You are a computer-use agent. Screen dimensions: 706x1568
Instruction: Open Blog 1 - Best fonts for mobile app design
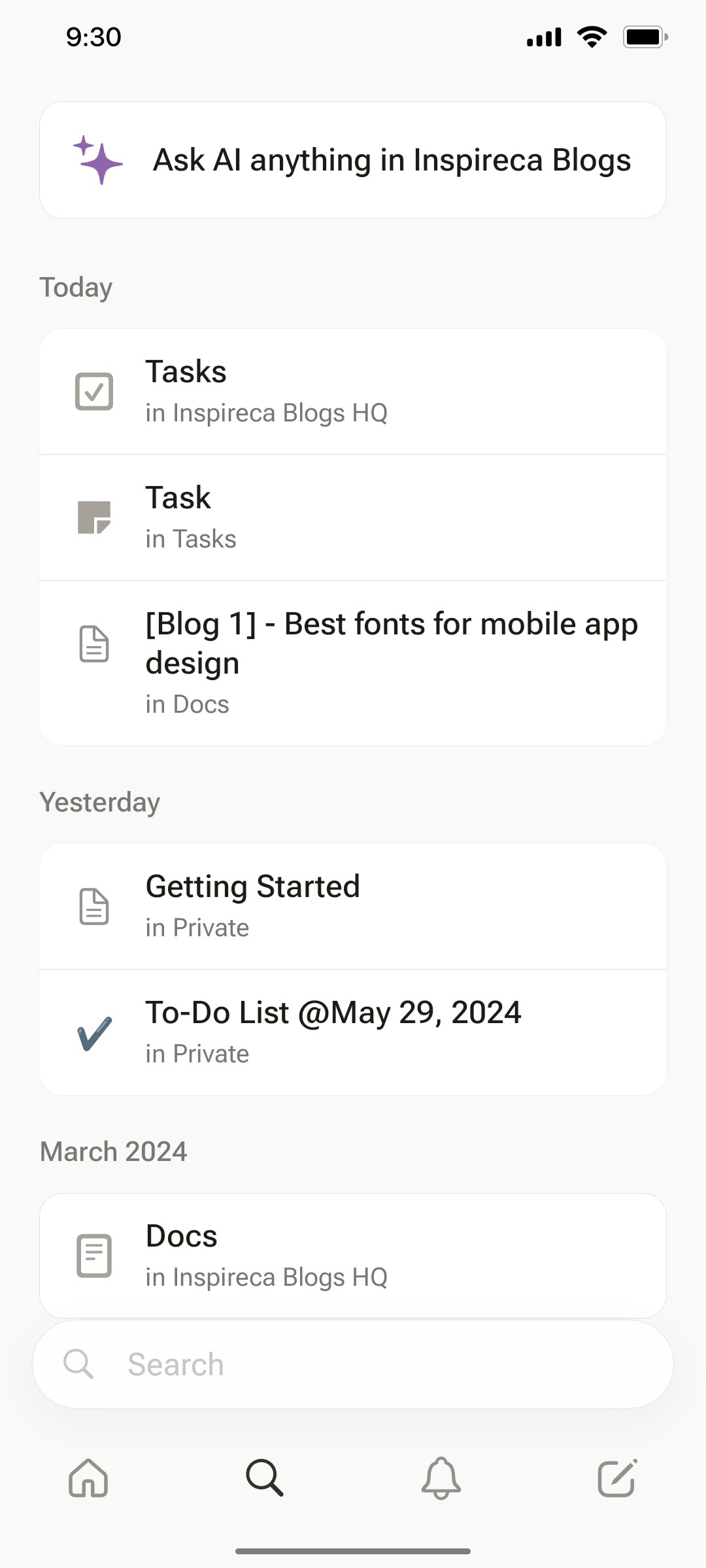353,660
